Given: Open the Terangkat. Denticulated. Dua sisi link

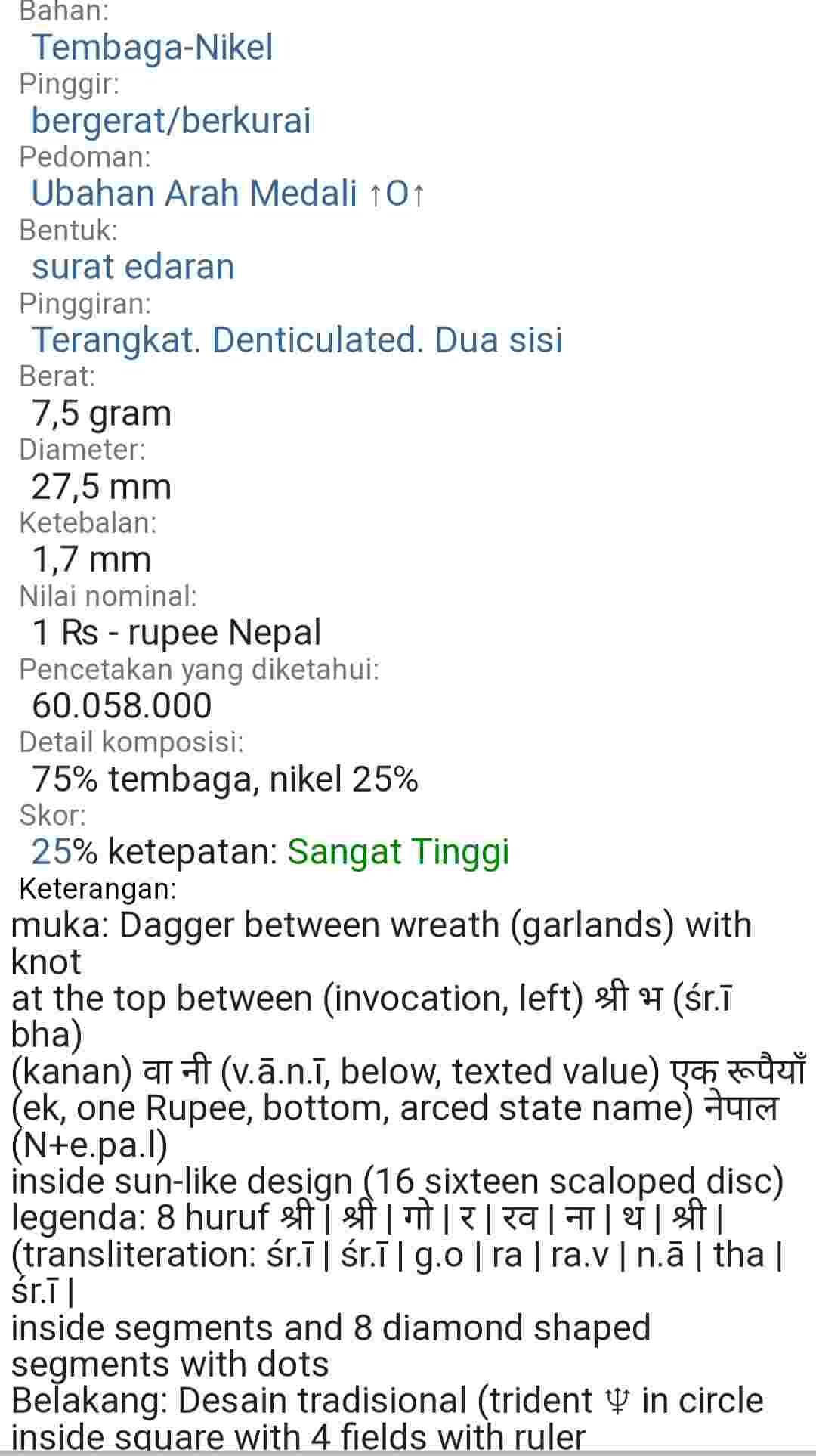Looking at the screenshot, I should (x=297, y=339).
